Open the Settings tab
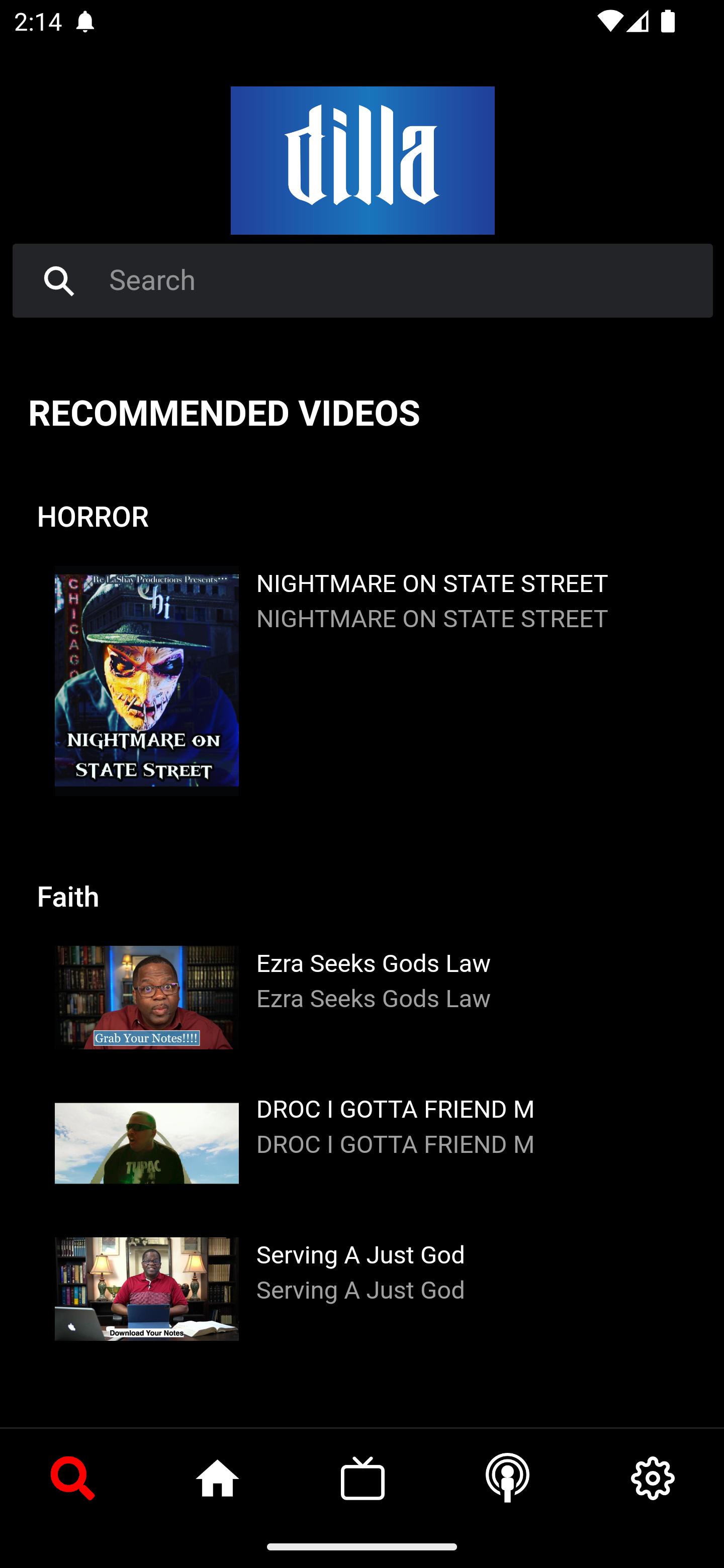 pos(652,1479)
